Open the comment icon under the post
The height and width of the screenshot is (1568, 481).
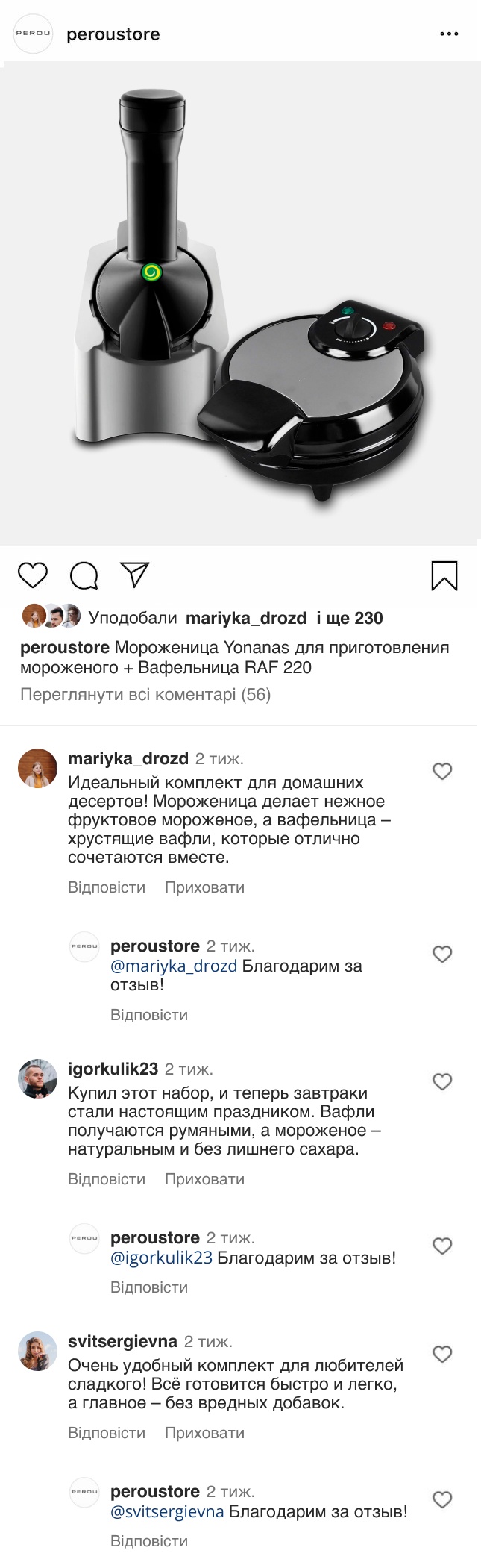point(84,575)
